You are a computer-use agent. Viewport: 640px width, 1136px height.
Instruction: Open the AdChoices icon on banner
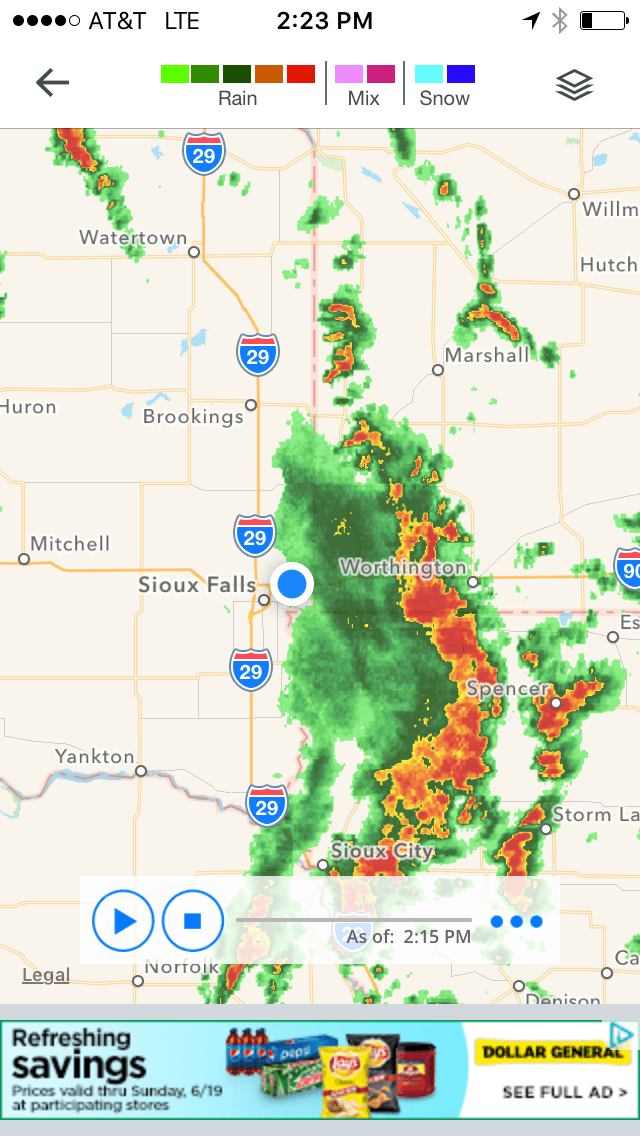(622, 1034)
